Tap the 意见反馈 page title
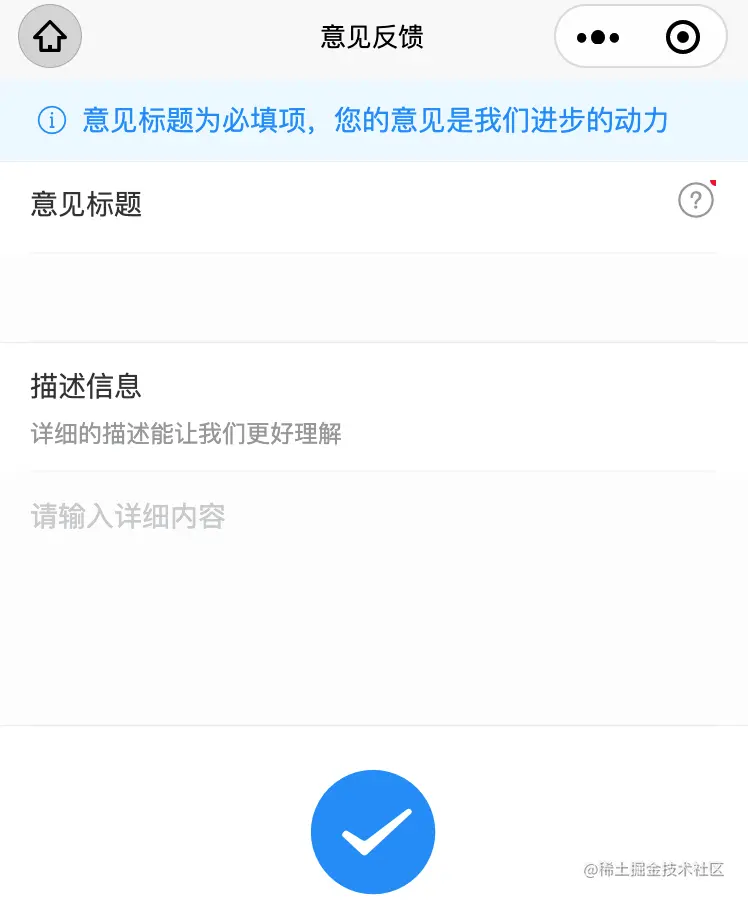 (x=373, y=36)
